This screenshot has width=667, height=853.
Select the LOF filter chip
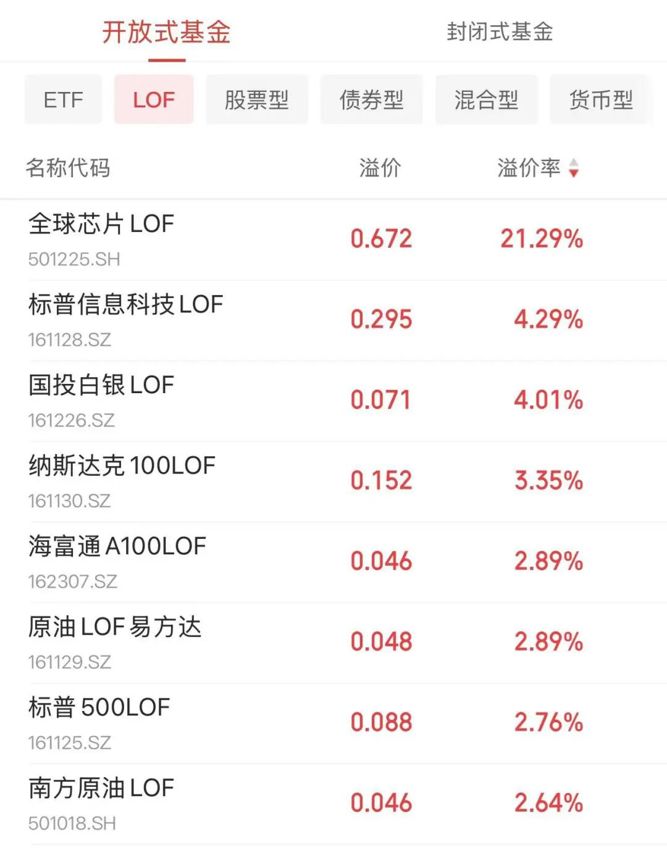[x=154, y=100]
